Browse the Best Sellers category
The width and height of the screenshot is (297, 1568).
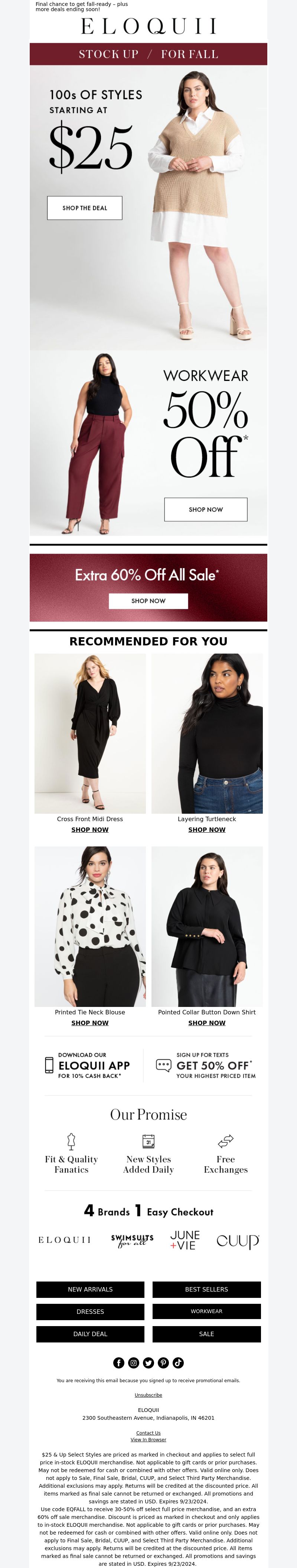tap(206, 1289)
